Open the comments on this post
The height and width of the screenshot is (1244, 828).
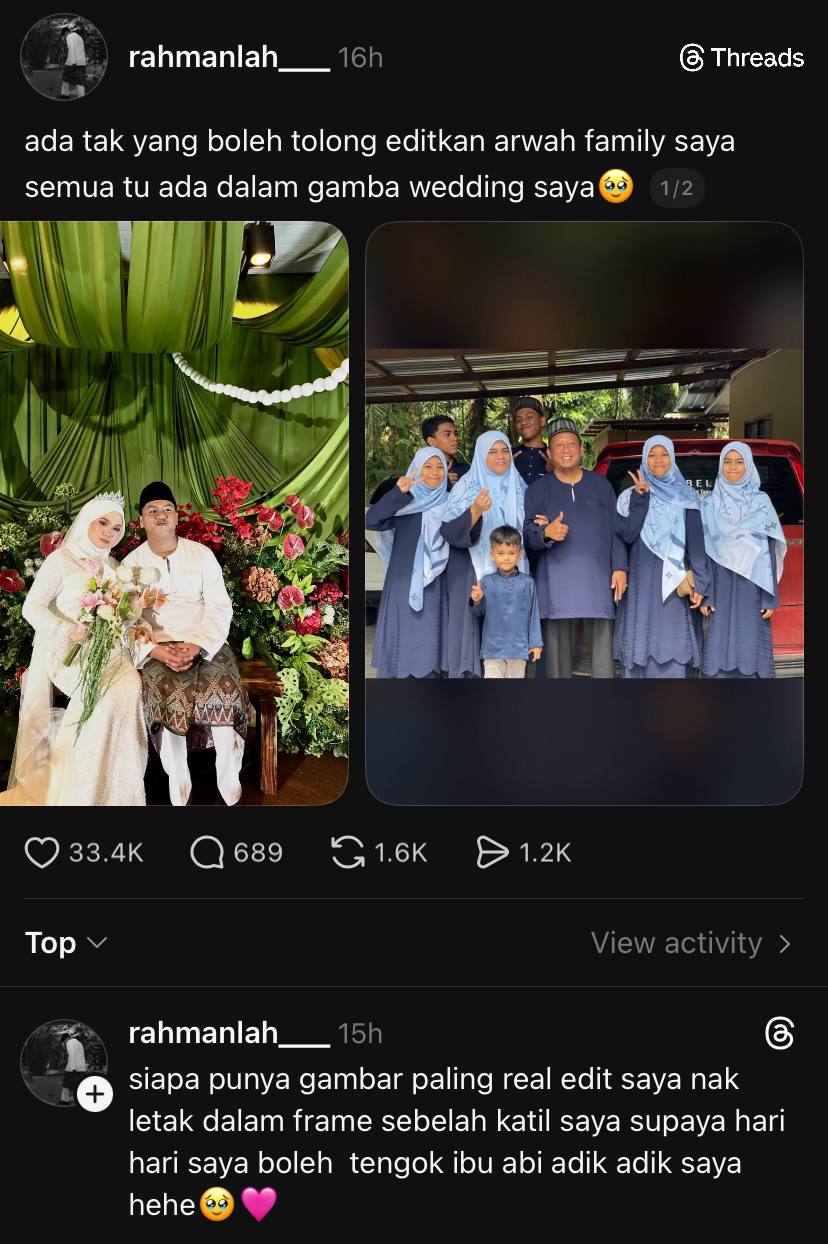[x=207, y=853]
